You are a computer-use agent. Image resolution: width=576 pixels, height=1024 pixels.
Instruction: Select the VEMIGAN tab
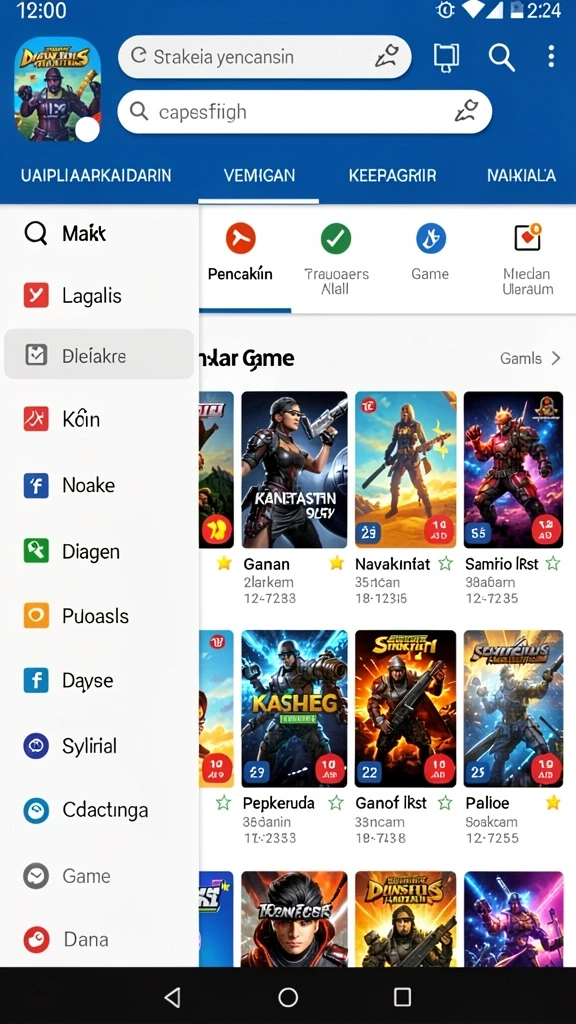(x=259, y=176)
